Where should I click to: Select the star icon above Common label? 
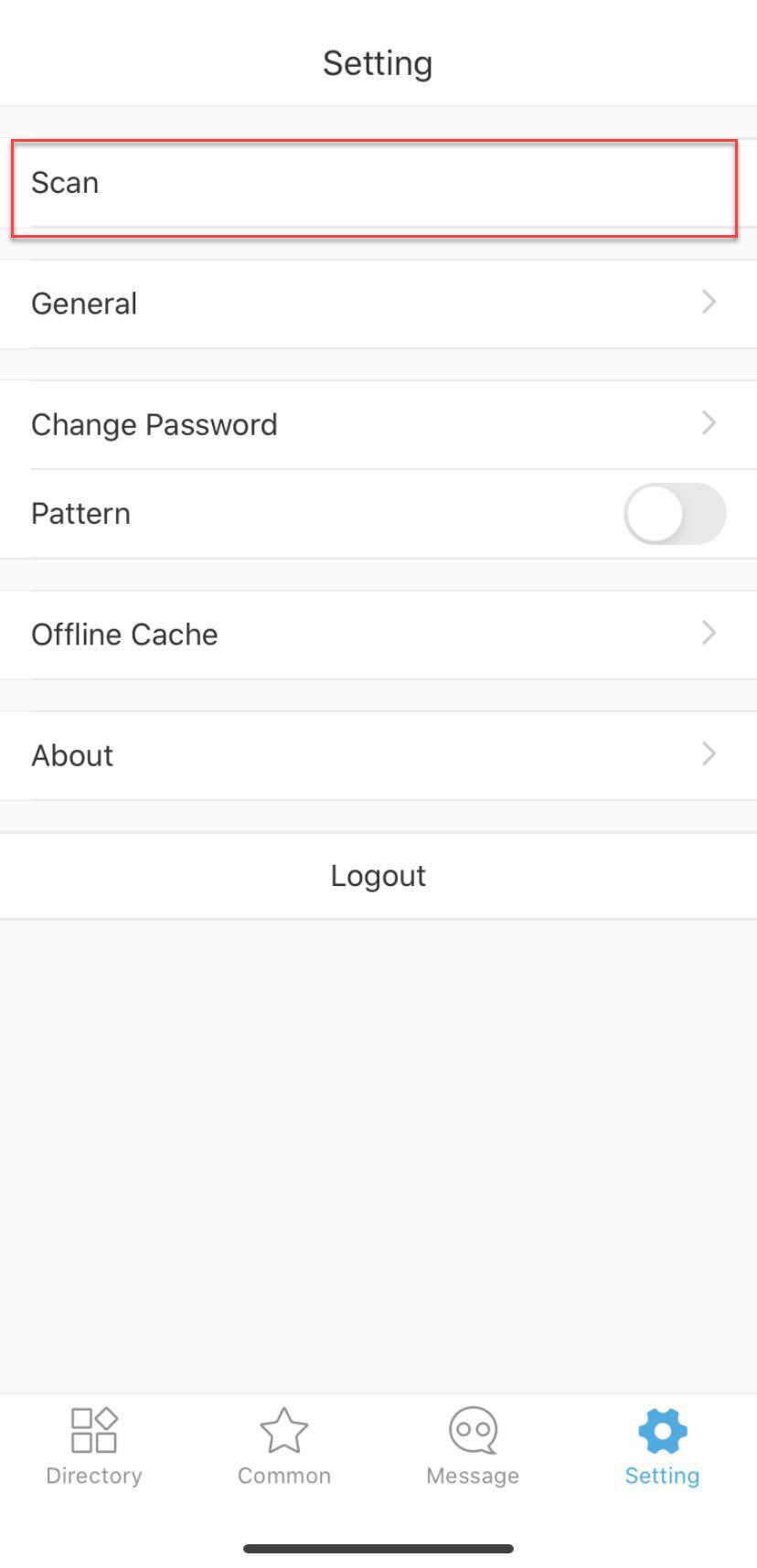click(x=283, y=1429)
